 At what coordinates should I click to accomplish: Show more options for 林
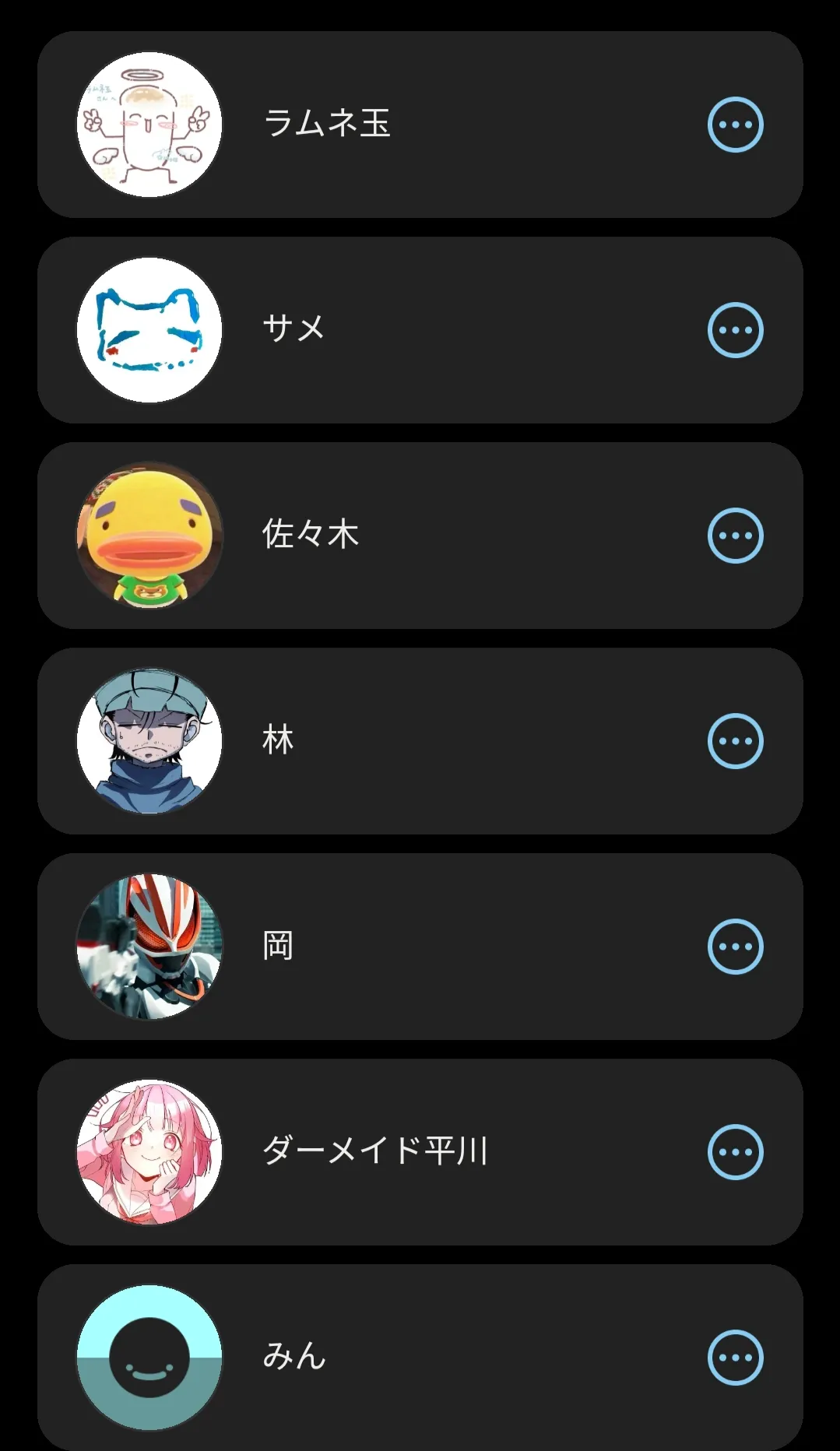[735, 741]
